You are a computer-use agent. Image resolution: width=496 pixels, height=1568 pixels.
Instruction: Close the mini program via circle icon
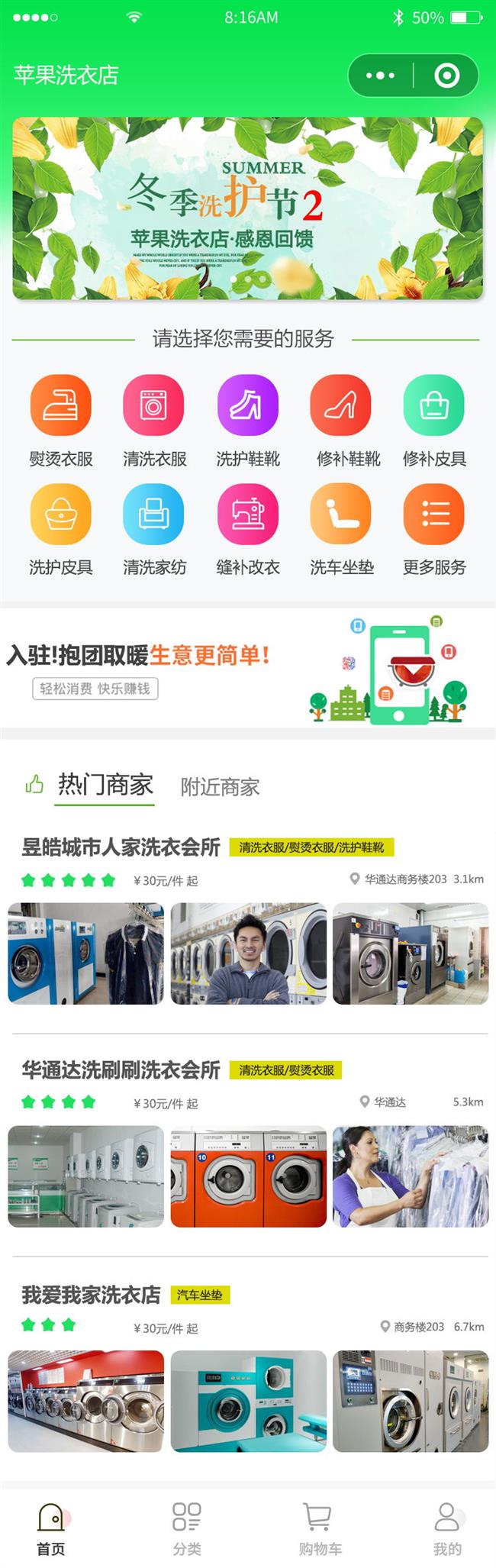446,76
